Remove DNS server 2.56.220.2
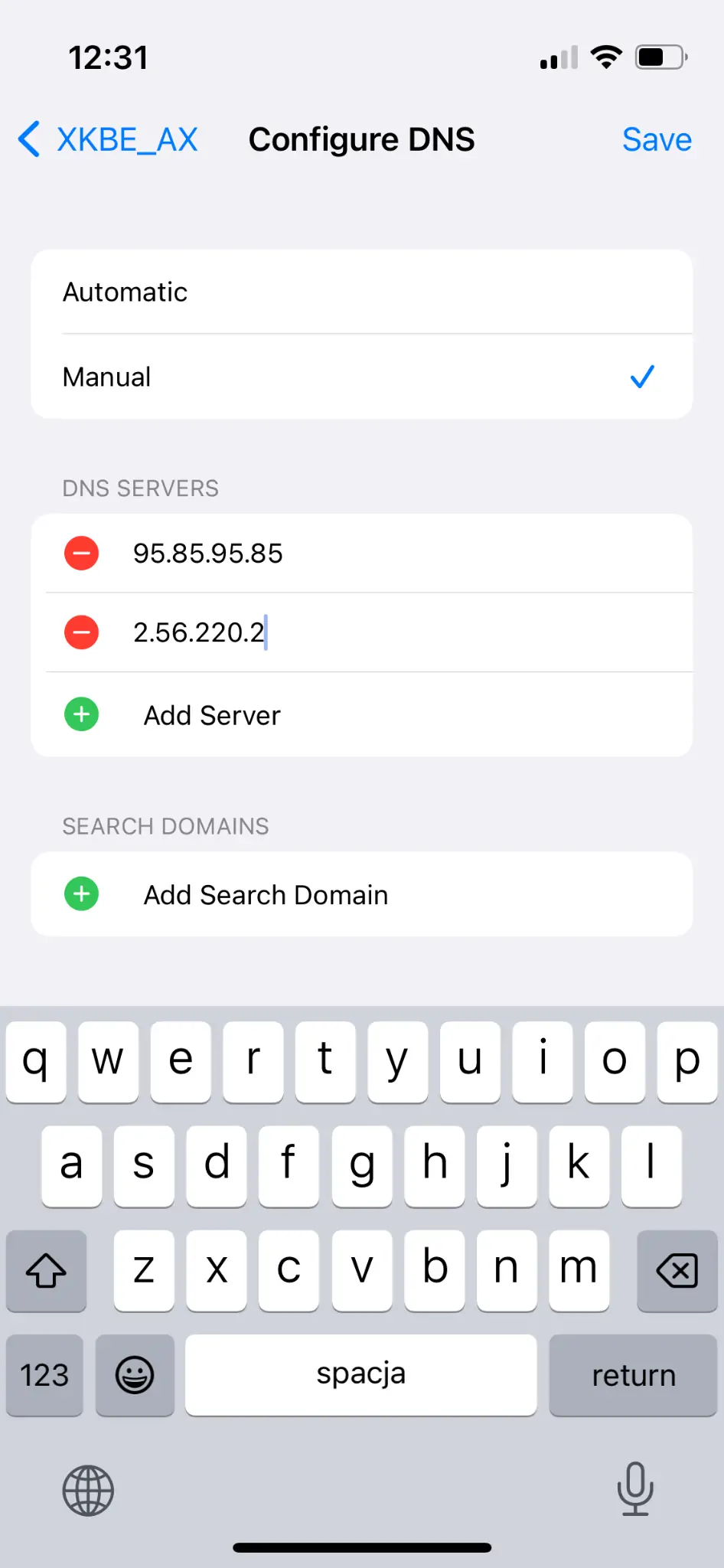Viewport: 724px width, 1568px height. tap(81, 632)
